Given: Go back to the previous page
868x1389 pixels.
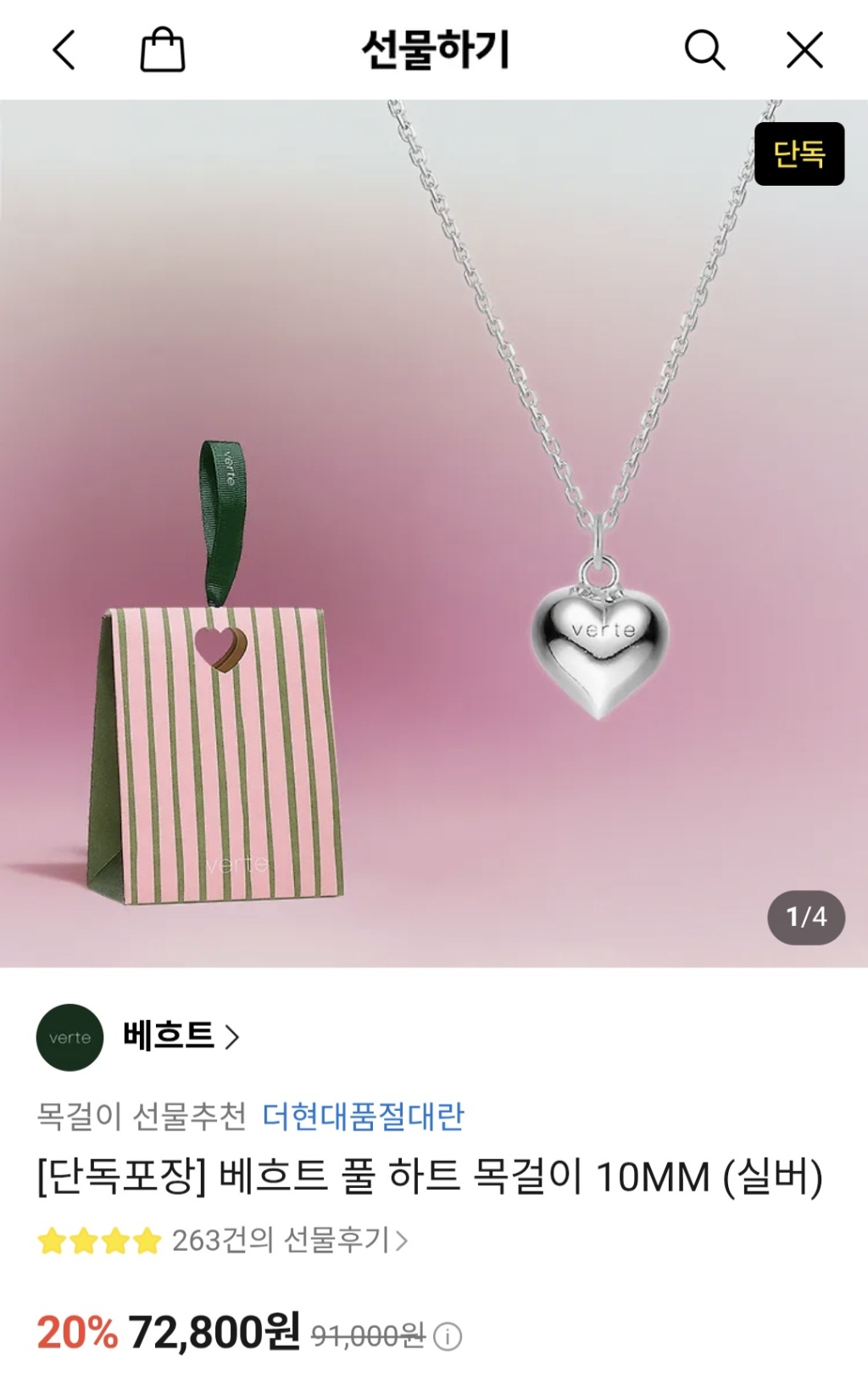Looking at the screenshot, I should [x=64, y=50].
